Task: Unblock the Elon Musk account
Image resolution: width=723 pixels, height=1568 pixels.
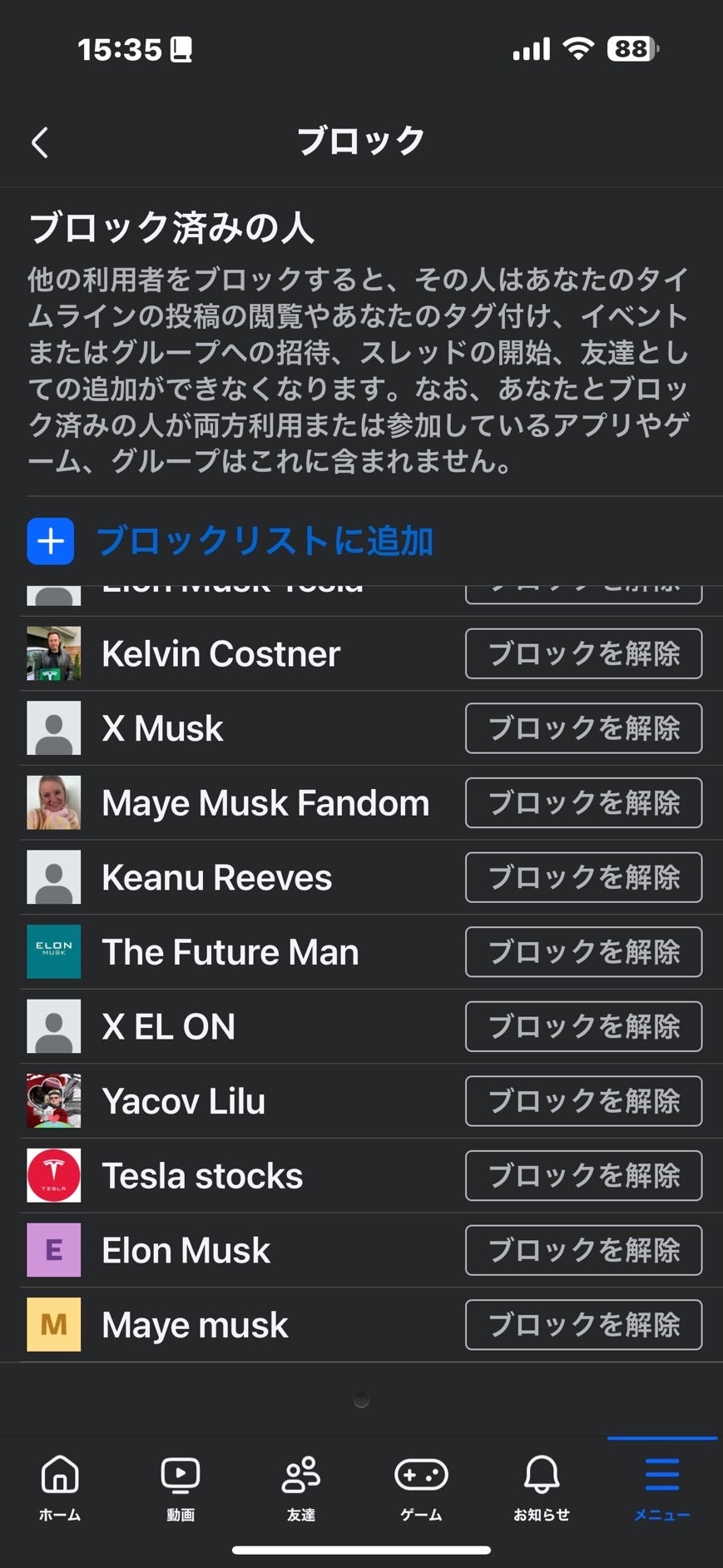Action: click(x=583, y=1250)
